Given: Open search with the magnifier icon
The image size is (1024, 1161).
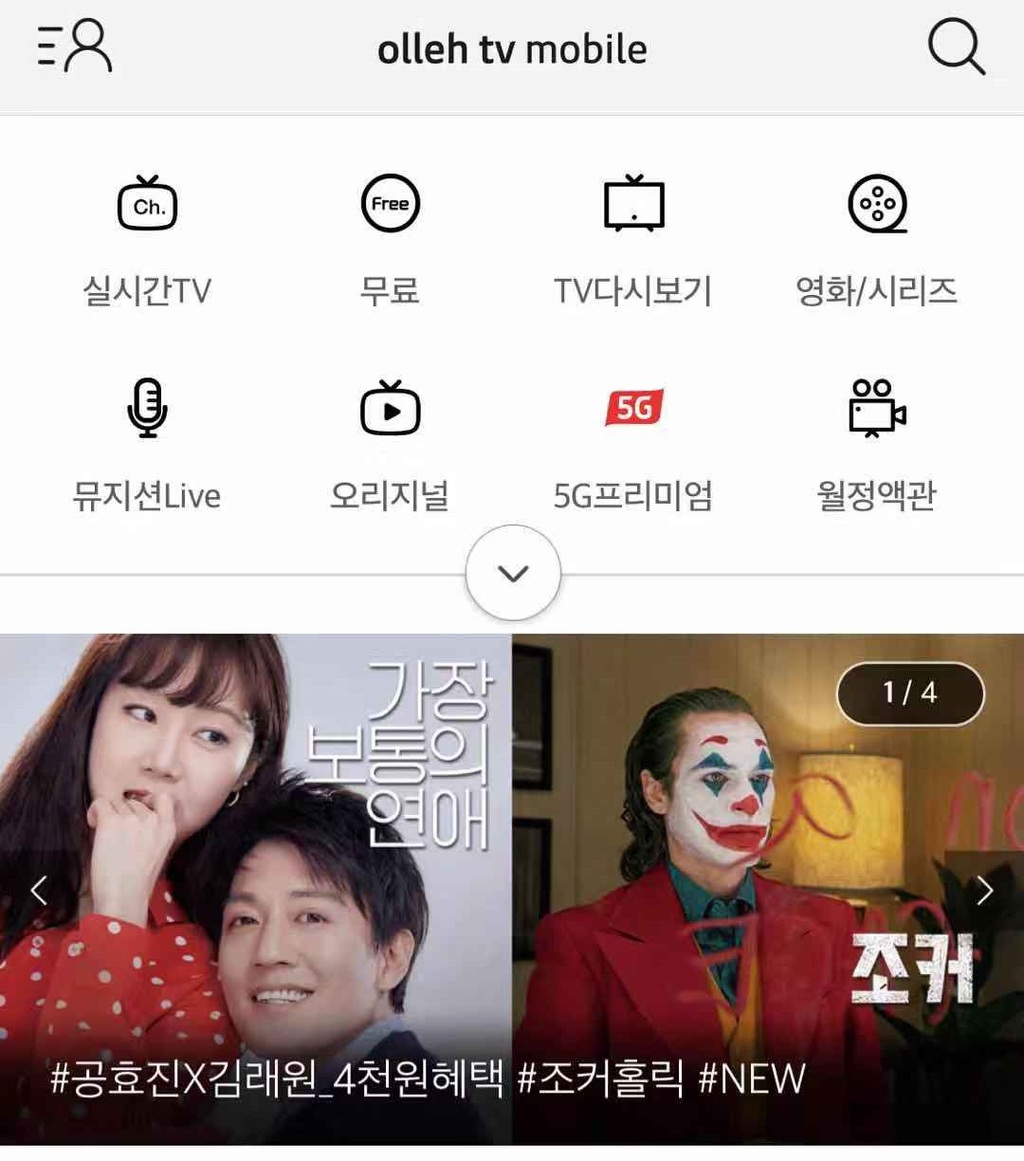Looking at the screenshot, I should 955,47.
